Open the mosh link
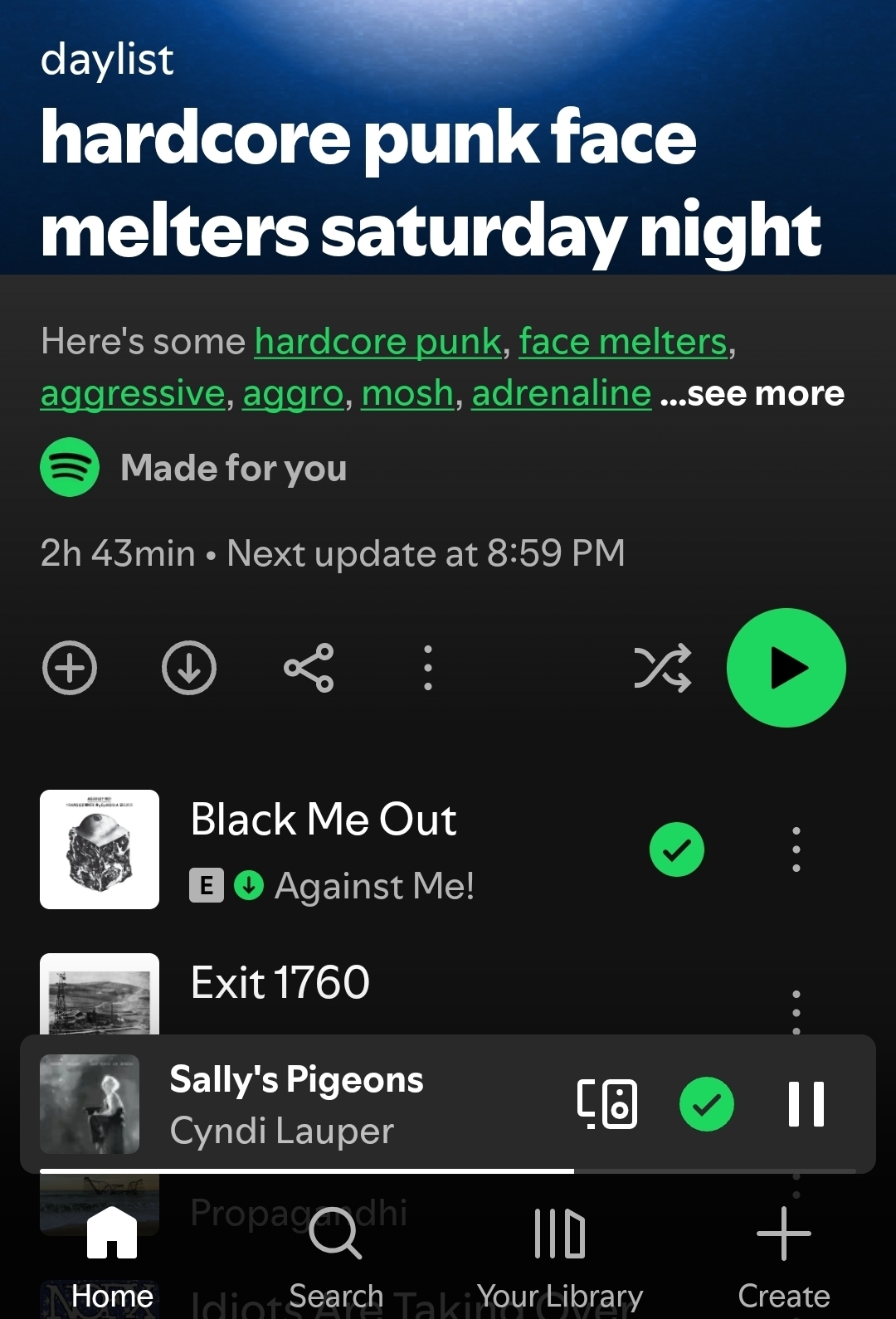 point(407,393)
